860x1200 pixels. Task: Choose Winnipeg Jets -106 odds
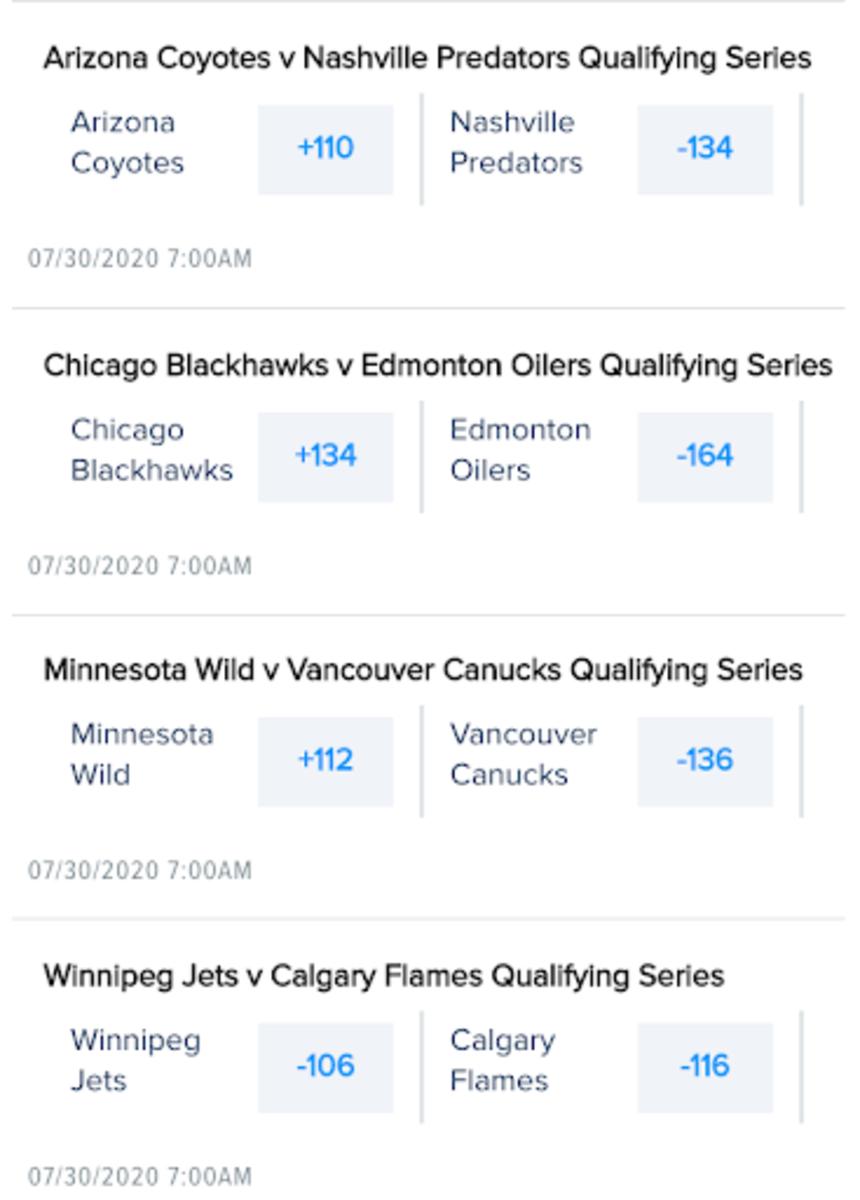pyautogui.click(x=325, y=1066)
